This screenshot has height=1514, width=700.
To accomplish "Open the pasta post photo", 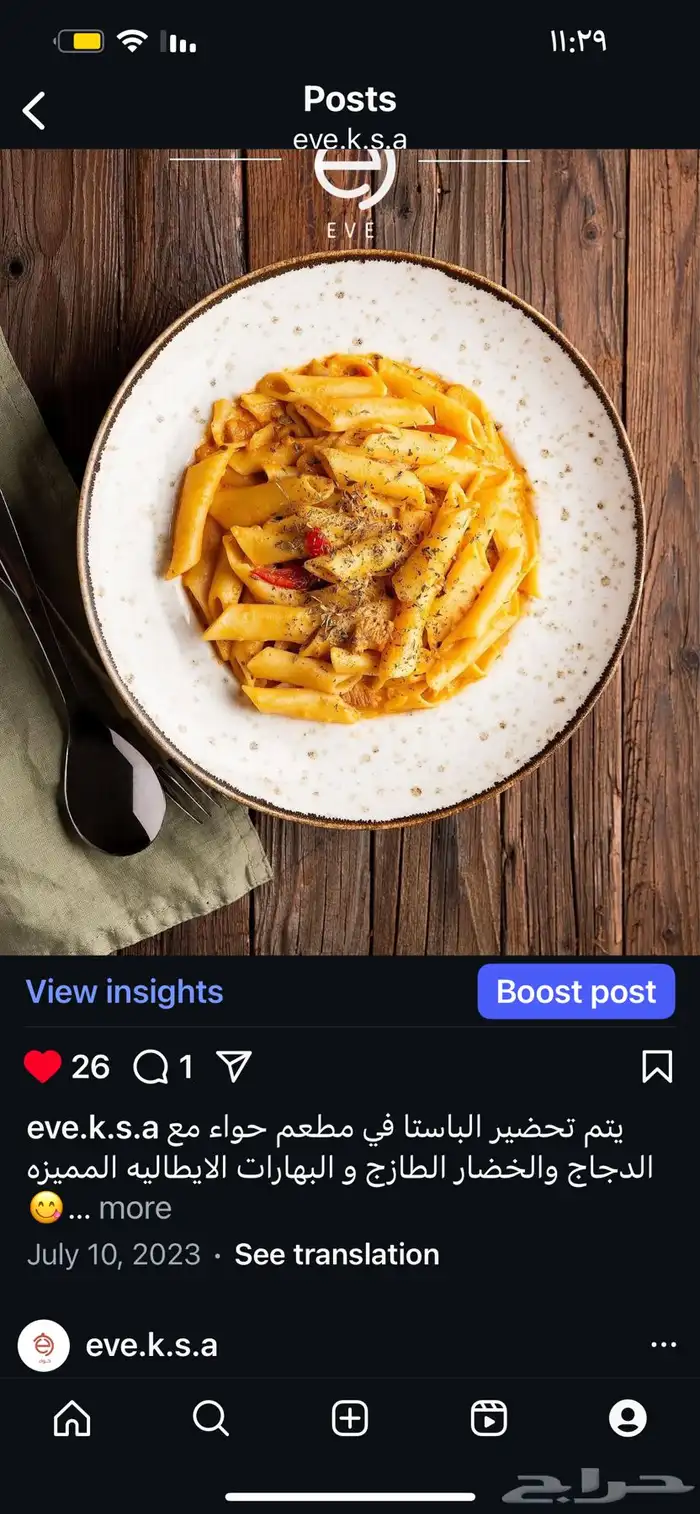I will click(x=350, y=550).
